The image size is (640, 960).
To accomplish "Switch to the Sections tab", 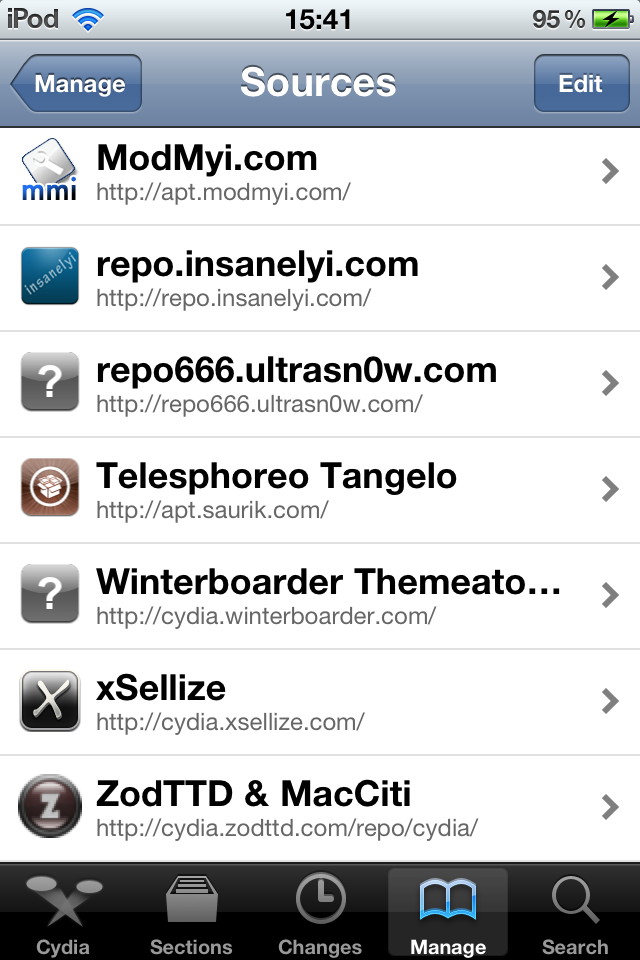I will [x=191, y=914].
